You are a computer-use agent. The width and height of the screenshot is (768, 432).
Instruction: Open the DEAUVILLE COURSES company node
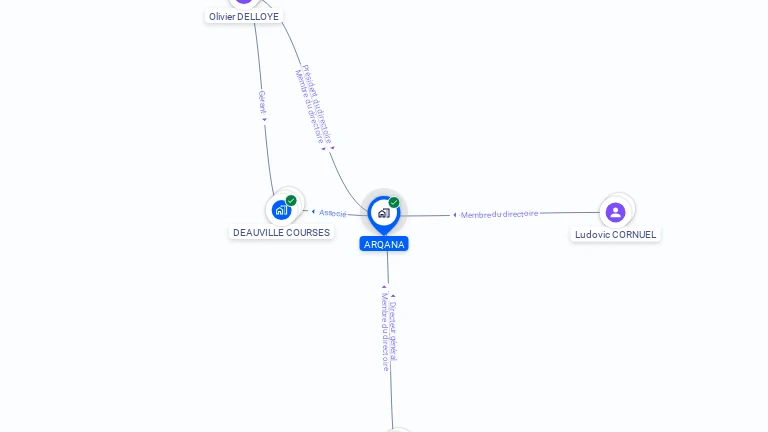[281, 210]
